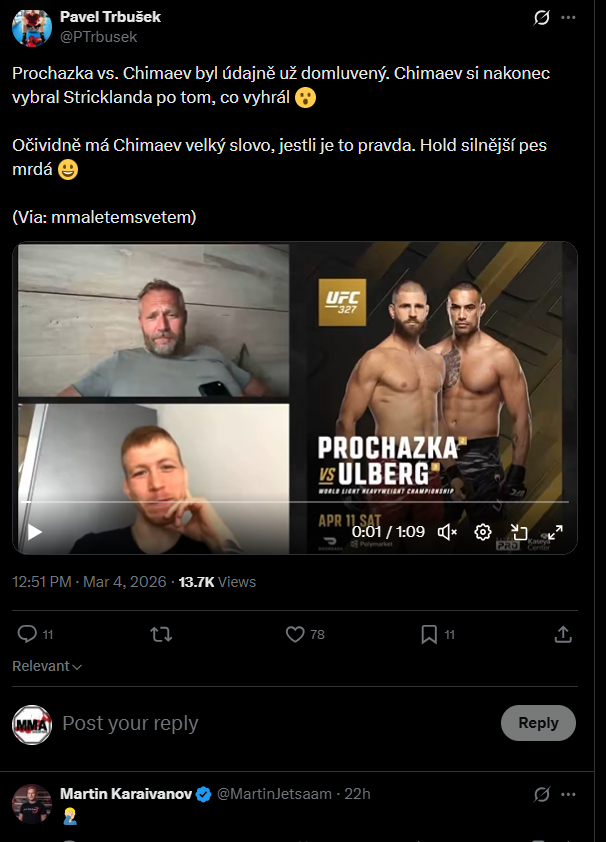Expand the Relevant sort dropdown
The height and width of the screenshot is (842, 606).
tap(47, 666)
